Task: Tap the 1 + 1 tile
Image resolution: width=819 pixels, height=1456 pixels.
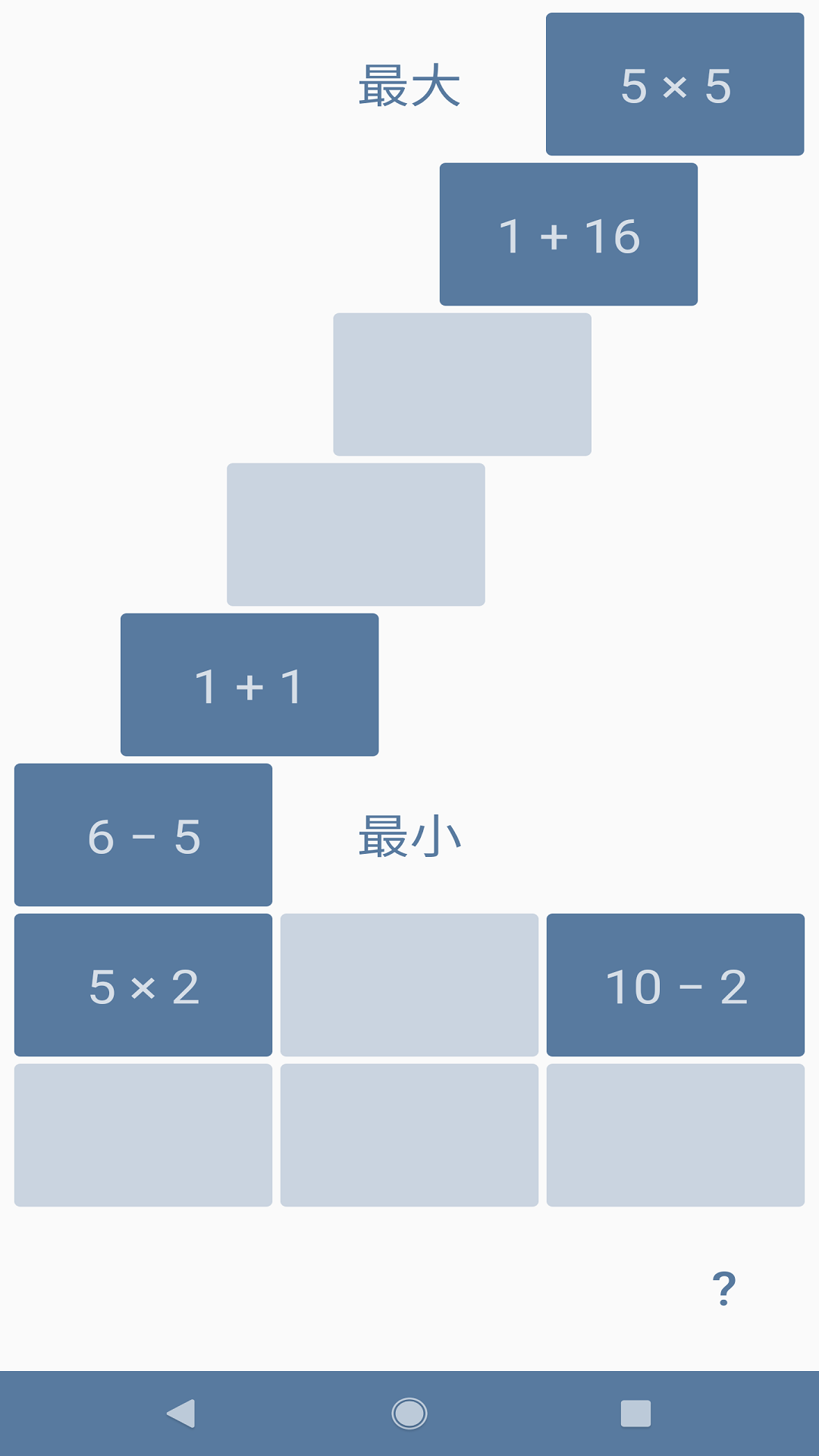Action: click(249, 685)
